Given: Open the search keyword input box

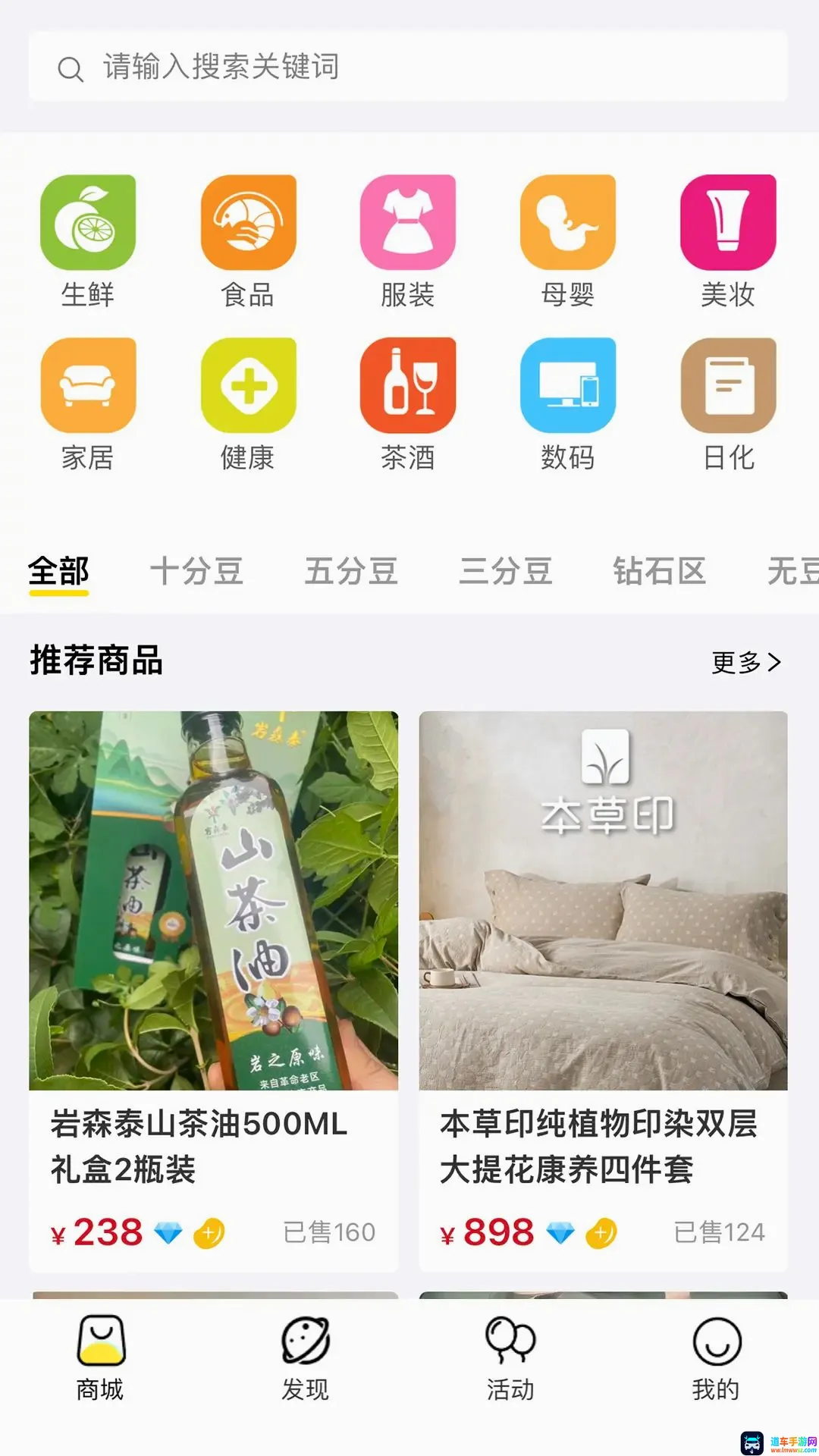Looking at the screenshot, I should [x=408, y=67].
